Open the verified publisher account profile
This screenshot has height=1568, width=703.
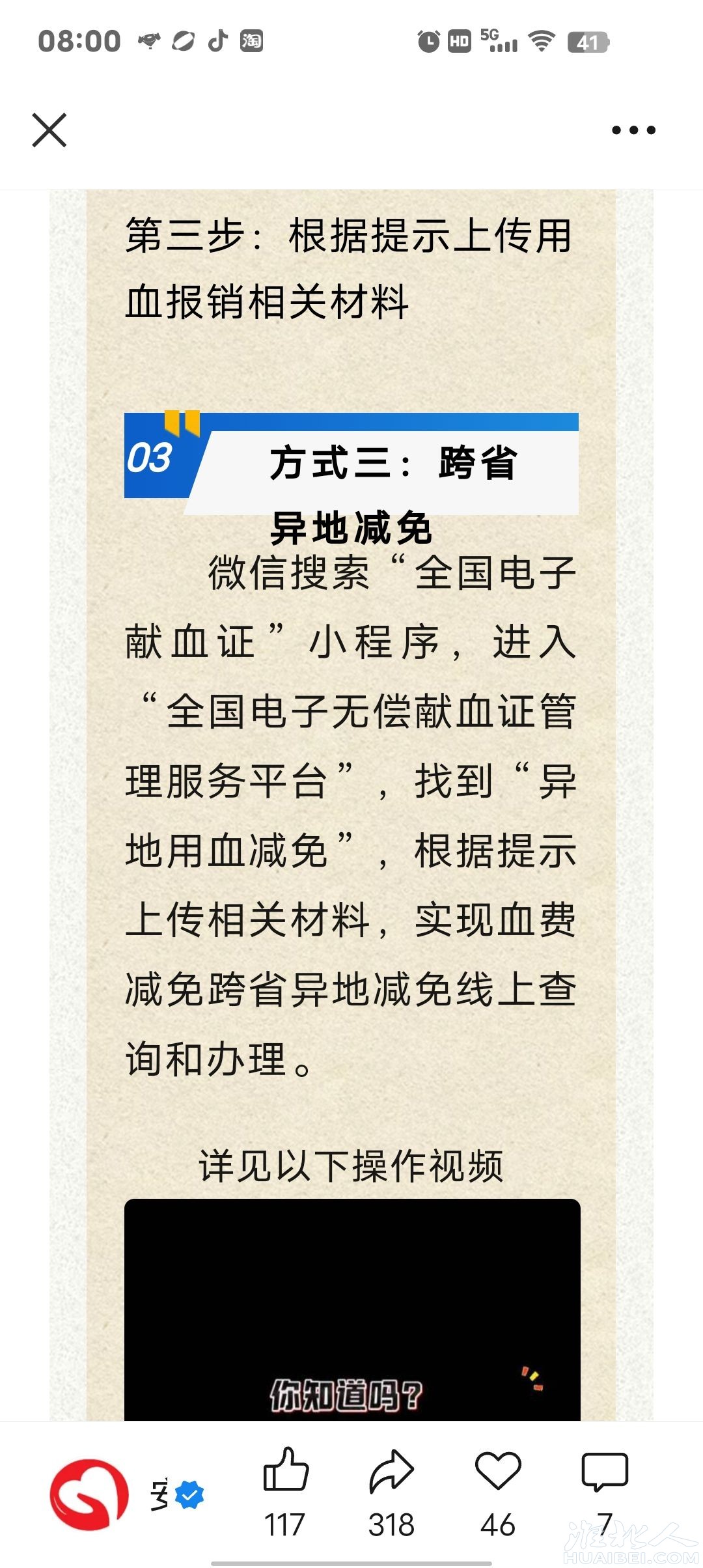click(90, 1495)
